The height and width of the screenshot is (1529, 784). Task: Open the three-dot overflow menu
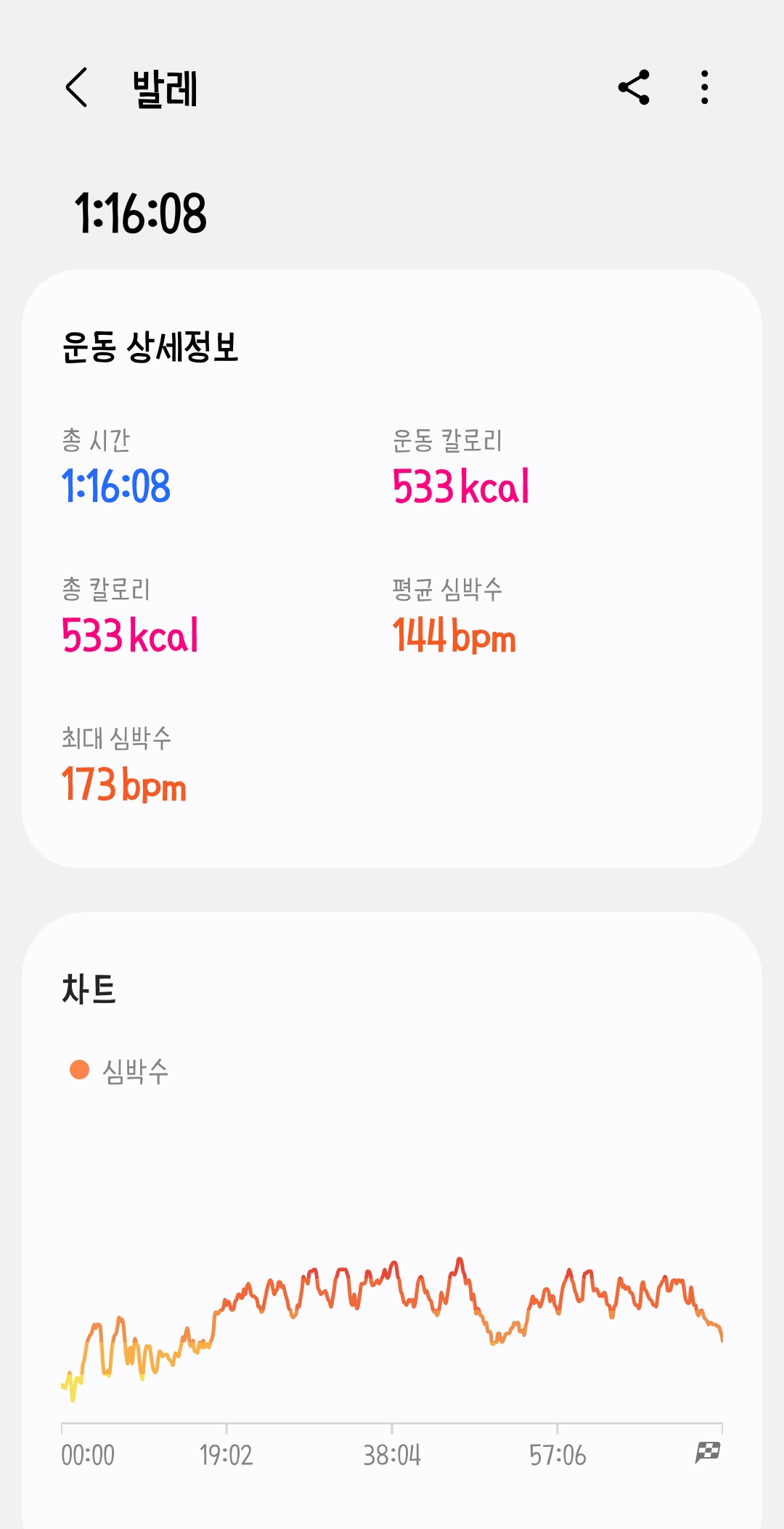tap(704, 88)
